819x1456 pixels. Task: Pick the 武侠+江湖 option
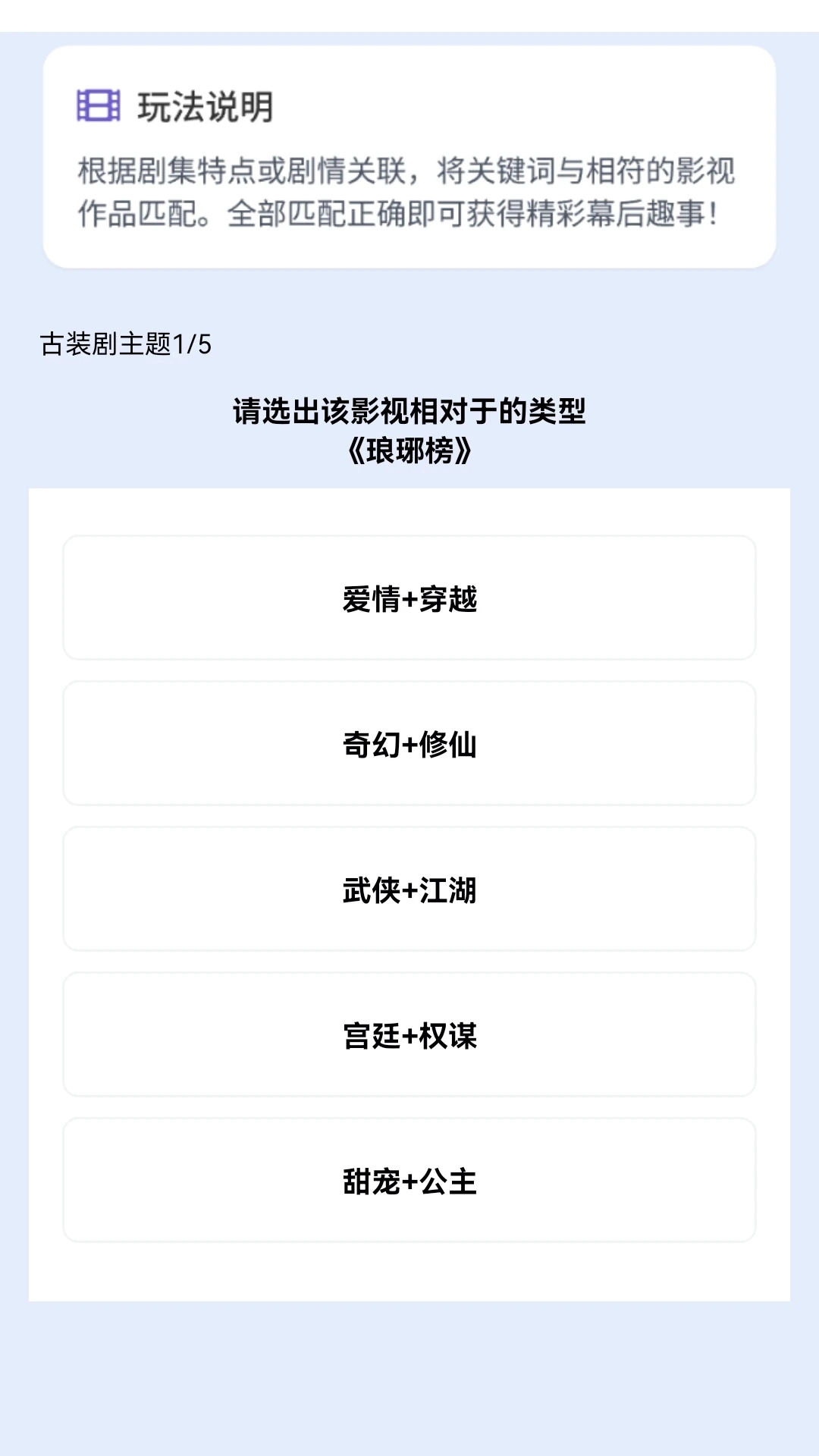coord(409,890)
